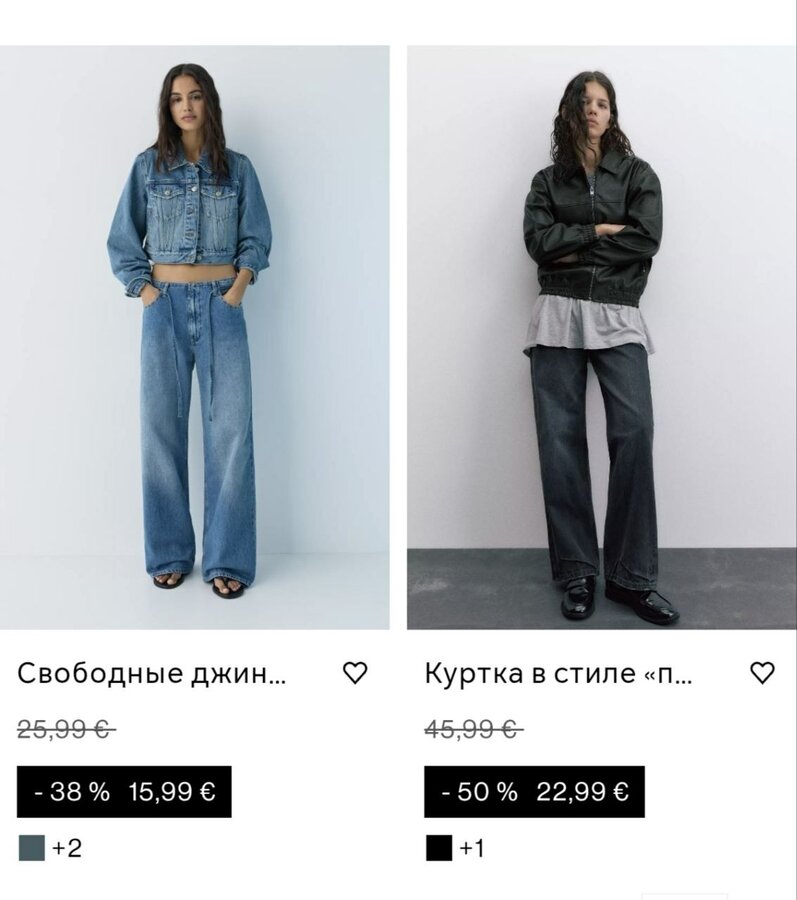The height and width of the screenshot is (900, 797).
Task: Choose the black color swatch for jacket
Action: (x=439, y=848)
